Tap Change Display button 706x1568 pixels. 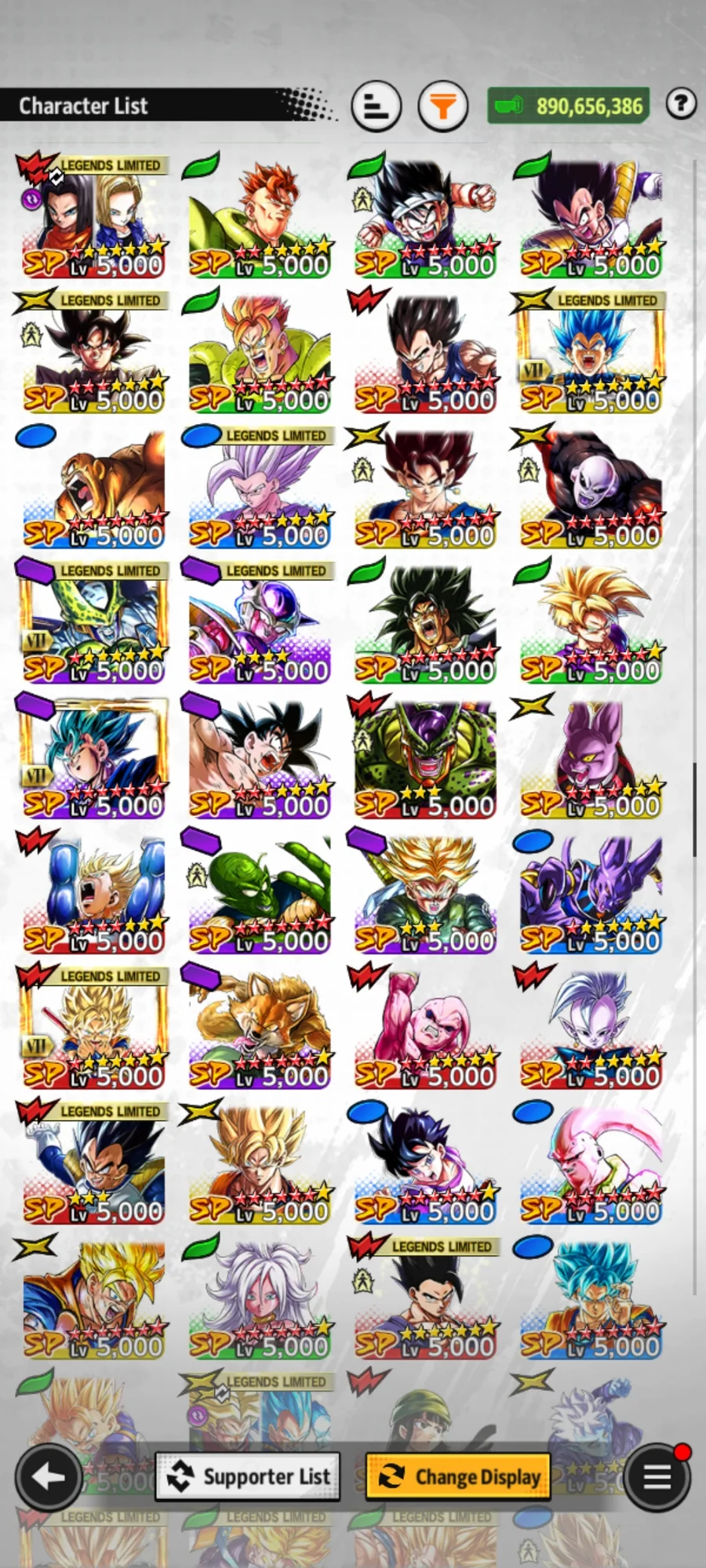(458, 1477)
